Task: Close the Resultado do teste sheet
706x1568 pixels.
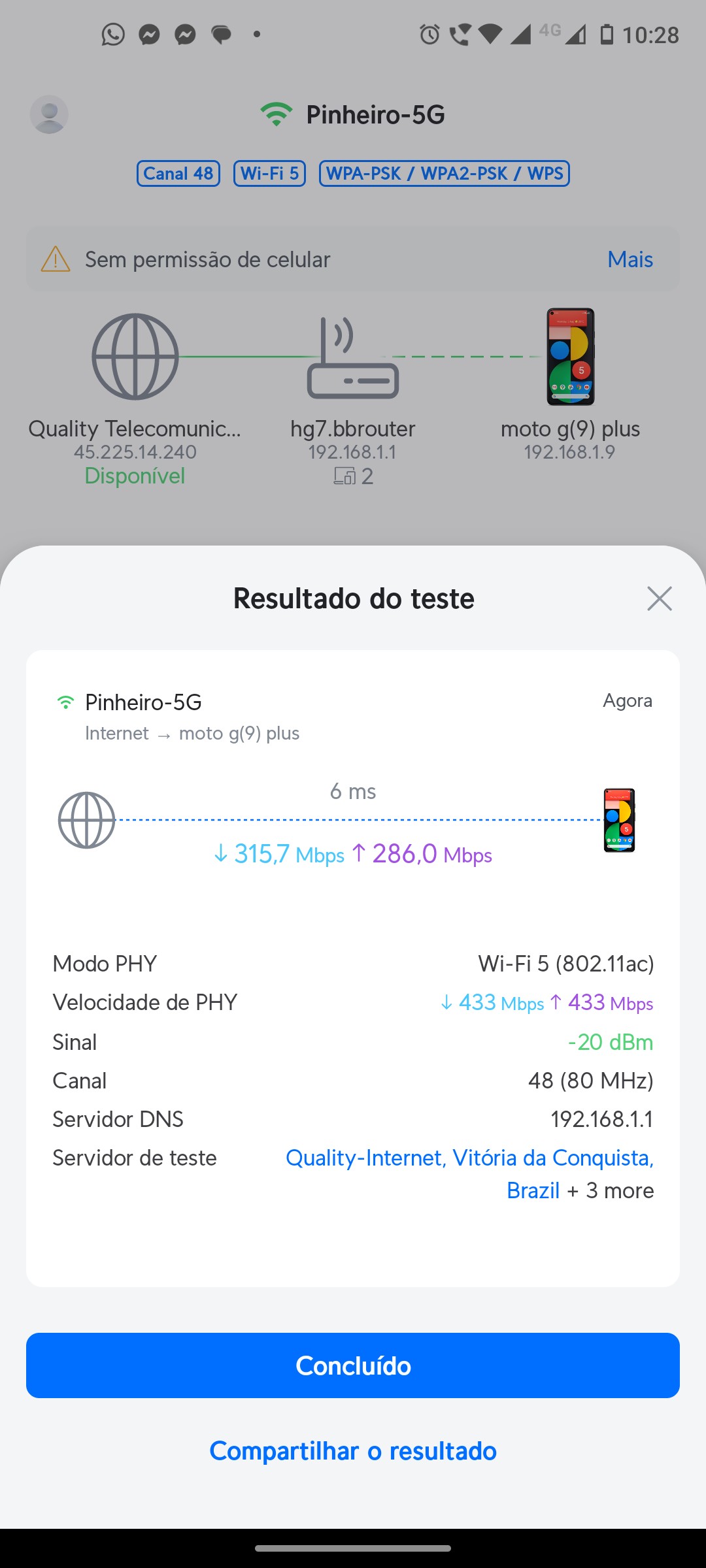Action: (x=659, y=598)
